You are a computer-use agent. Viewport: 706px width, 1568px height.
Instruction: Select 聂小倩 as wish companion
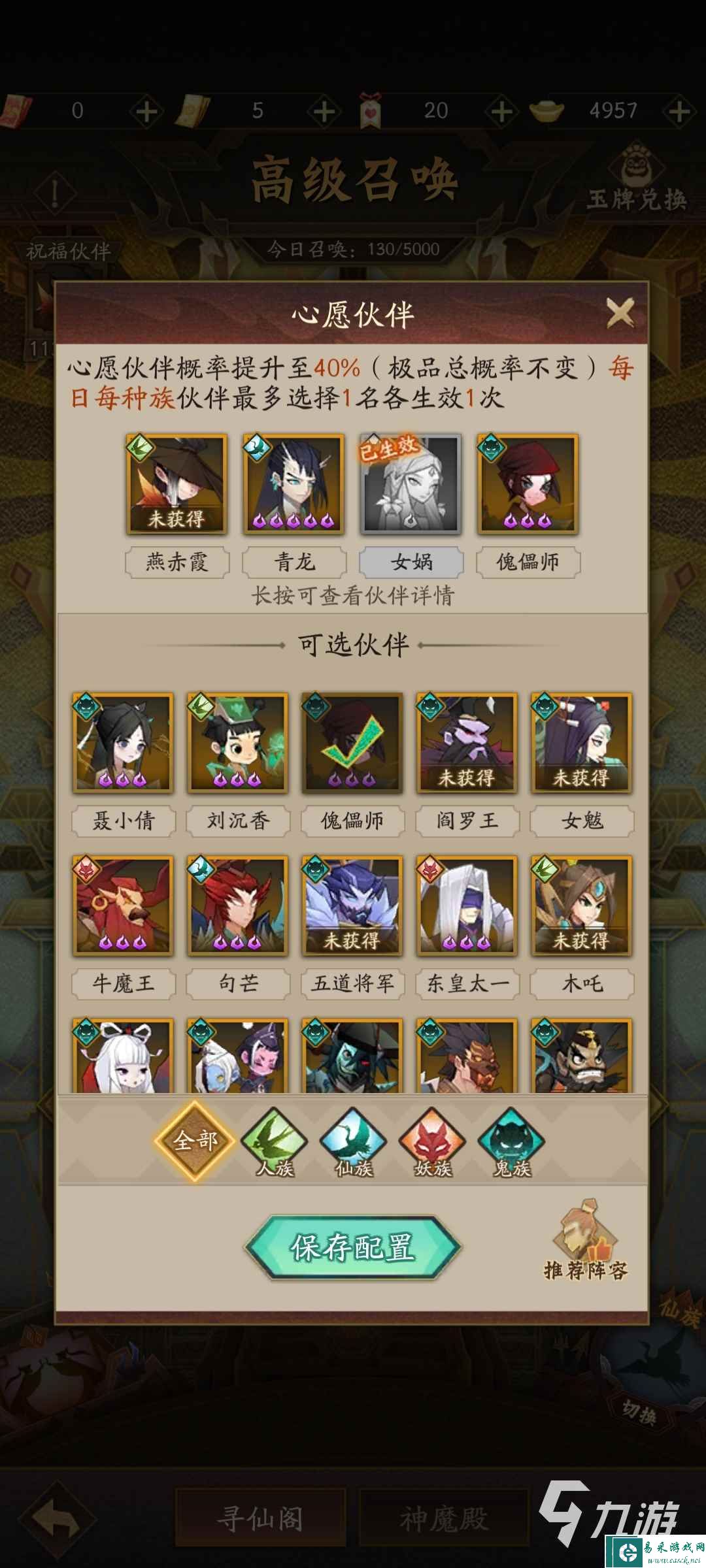pyautogui.click(x=123, y=743)
